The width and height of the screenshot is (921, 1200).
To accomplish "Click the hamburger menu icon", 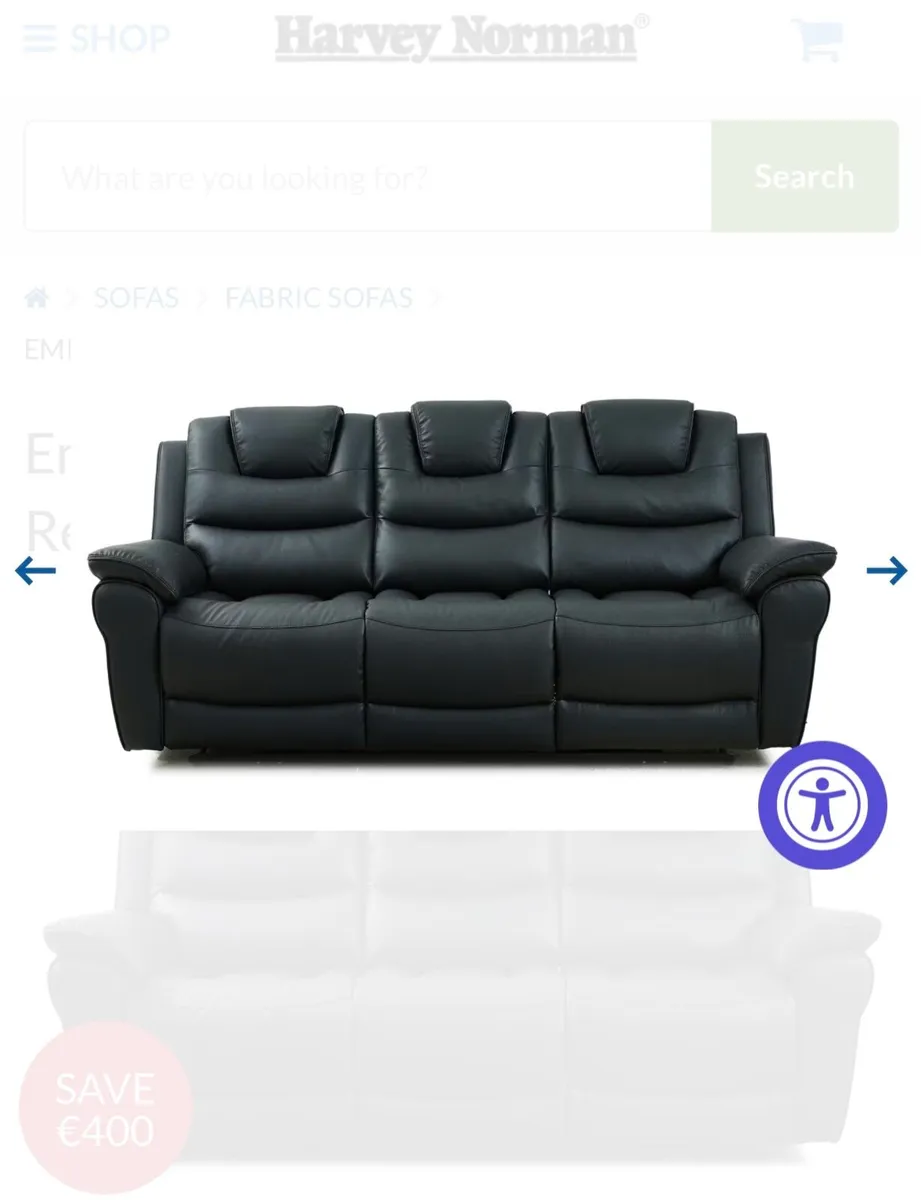I will click(40, 37).
